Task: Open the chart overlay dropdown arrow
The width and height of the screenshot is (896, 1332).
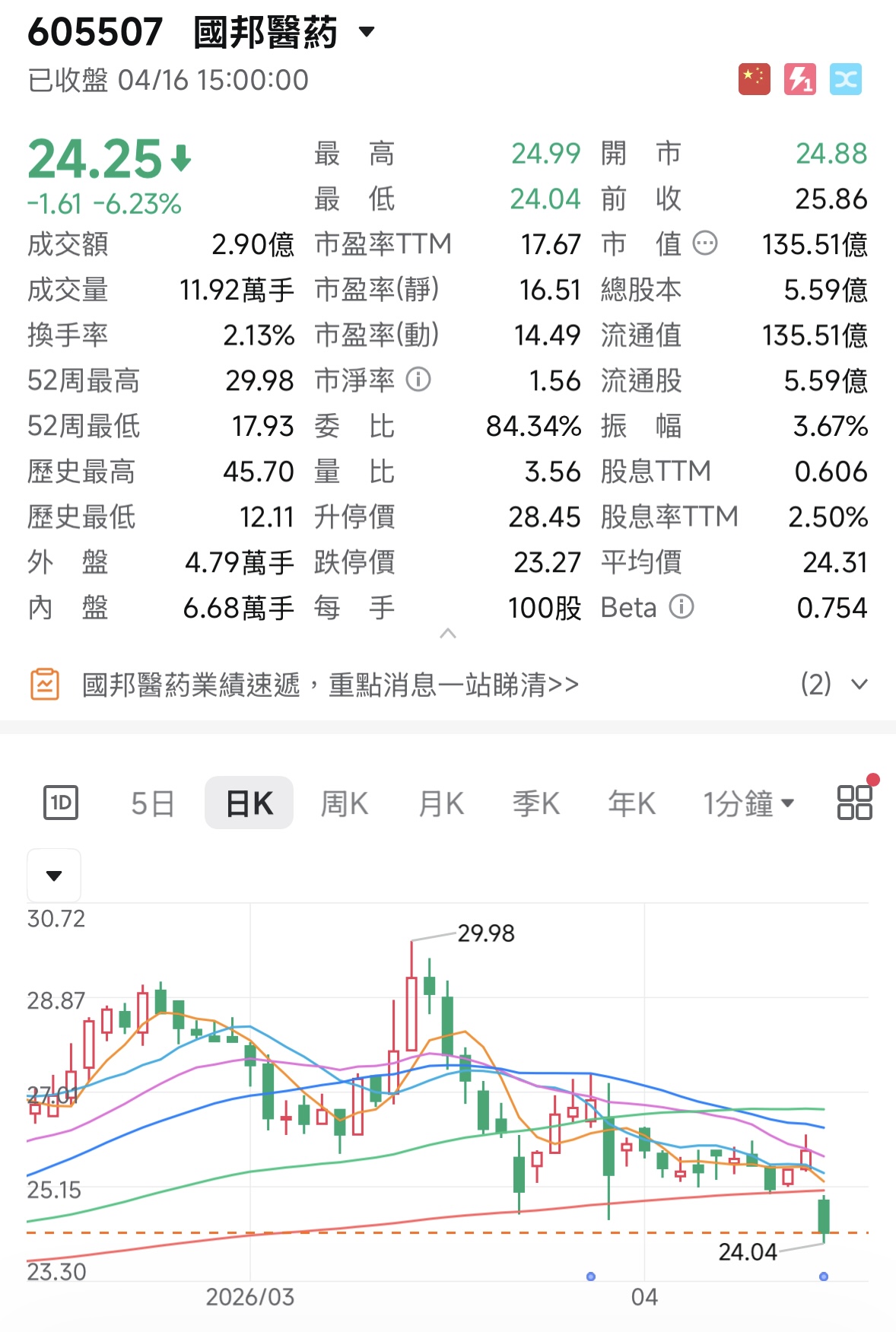Action: (54, 876)
